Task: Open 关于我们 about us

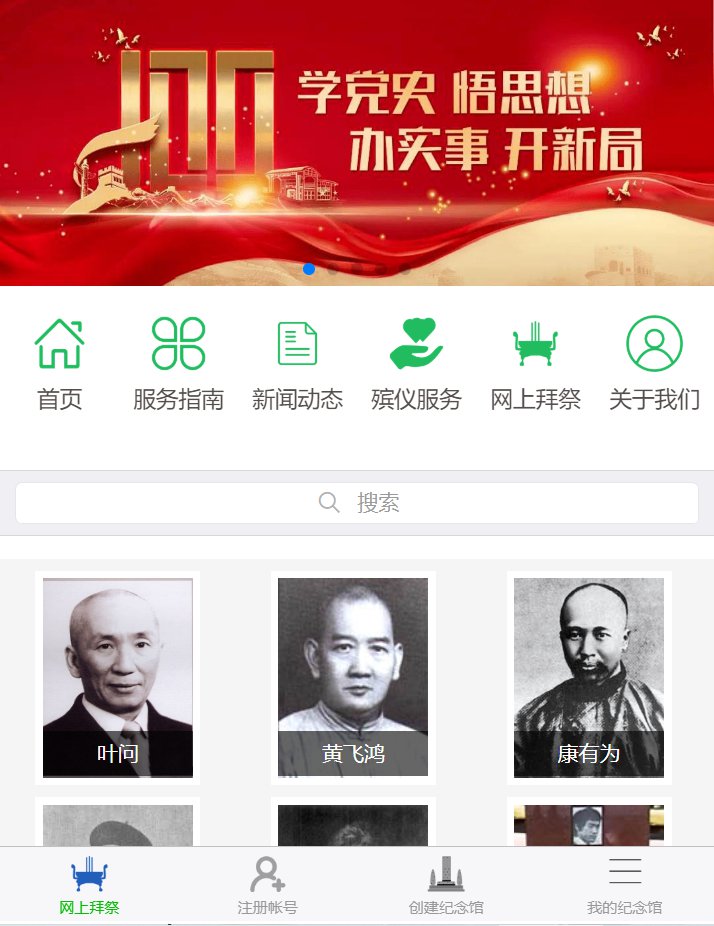Action: (x=654, y=364)
